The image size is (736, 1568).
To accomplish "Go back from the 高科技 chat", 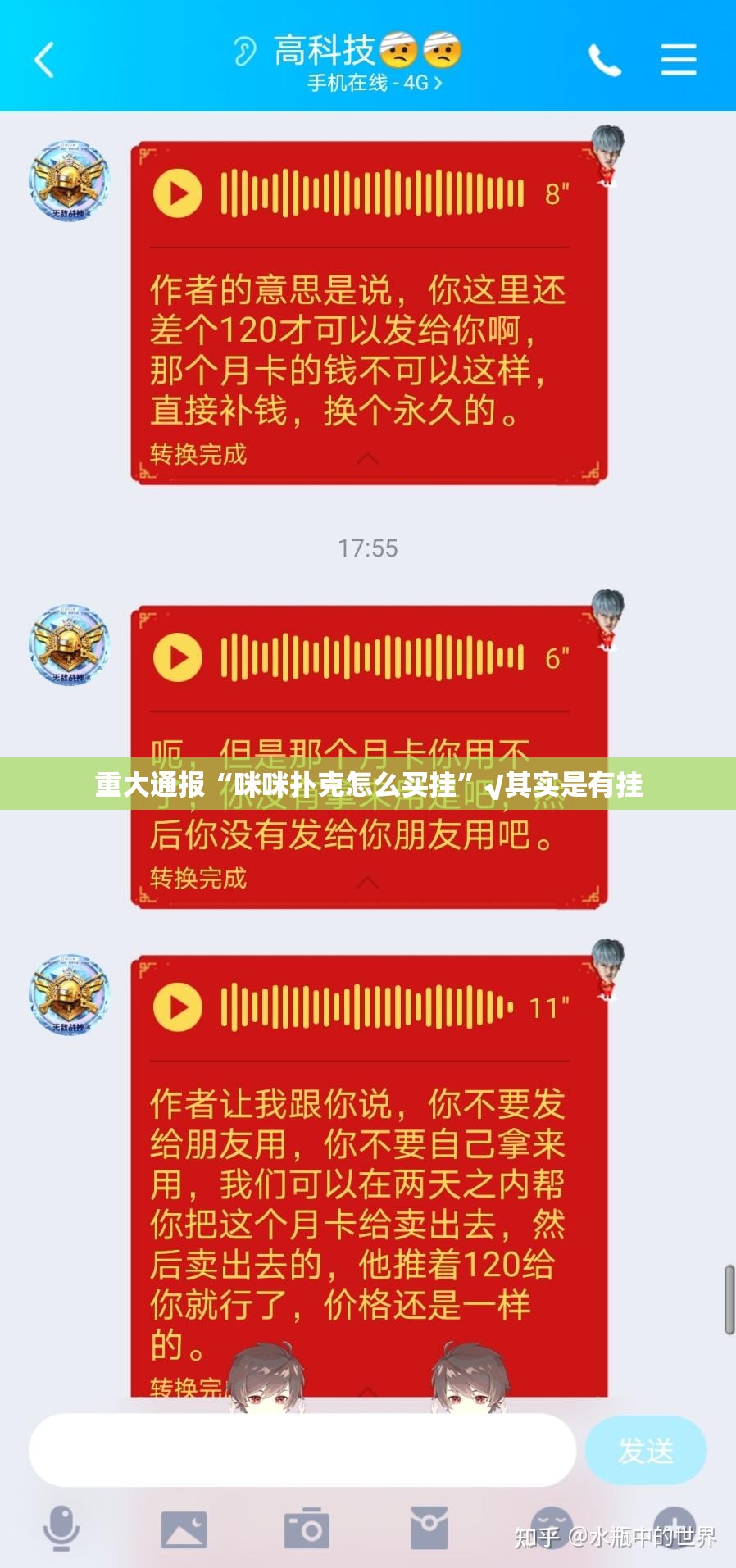I will click(44, 59).
